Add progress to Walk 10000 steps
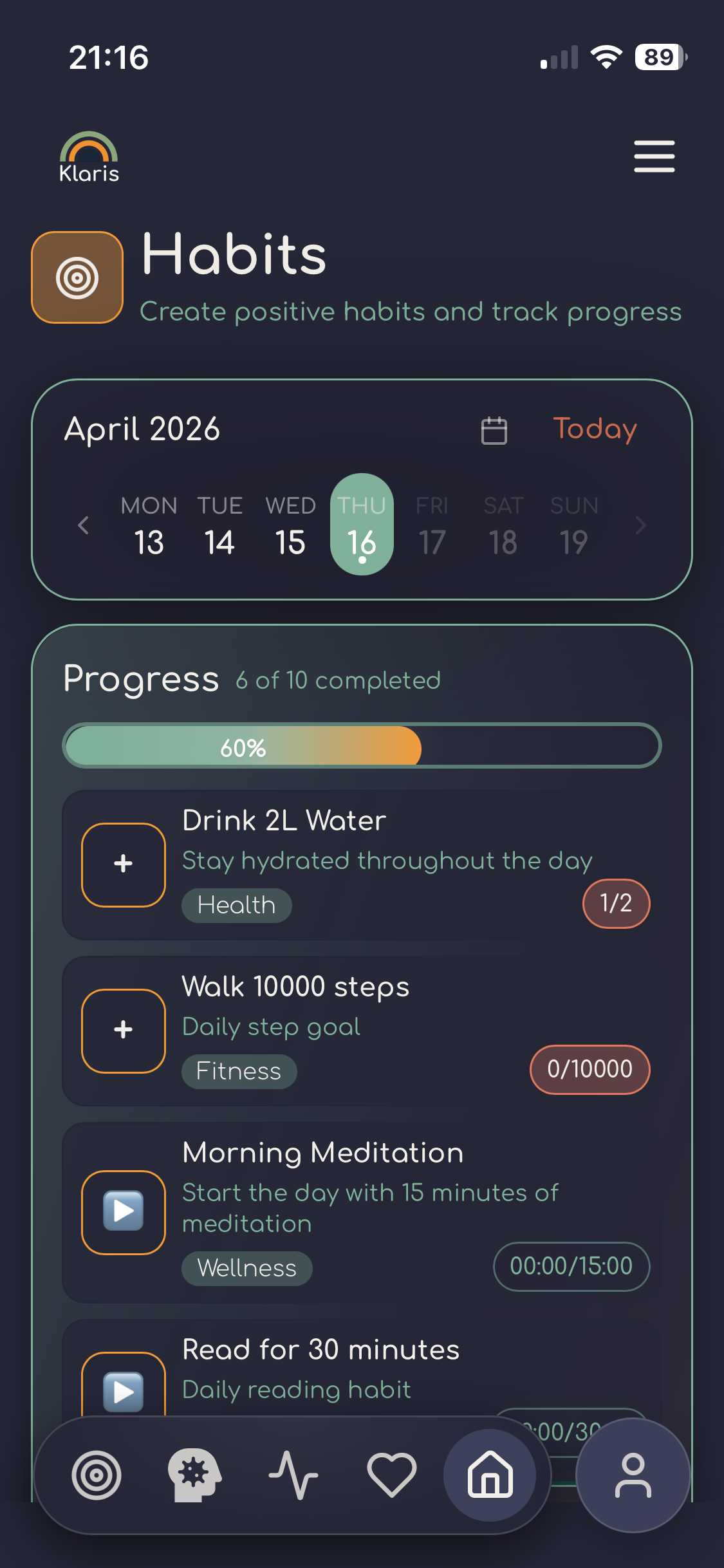Image resolution: width=724 pixels, height=1568 pixels. tap(124, 1031)
